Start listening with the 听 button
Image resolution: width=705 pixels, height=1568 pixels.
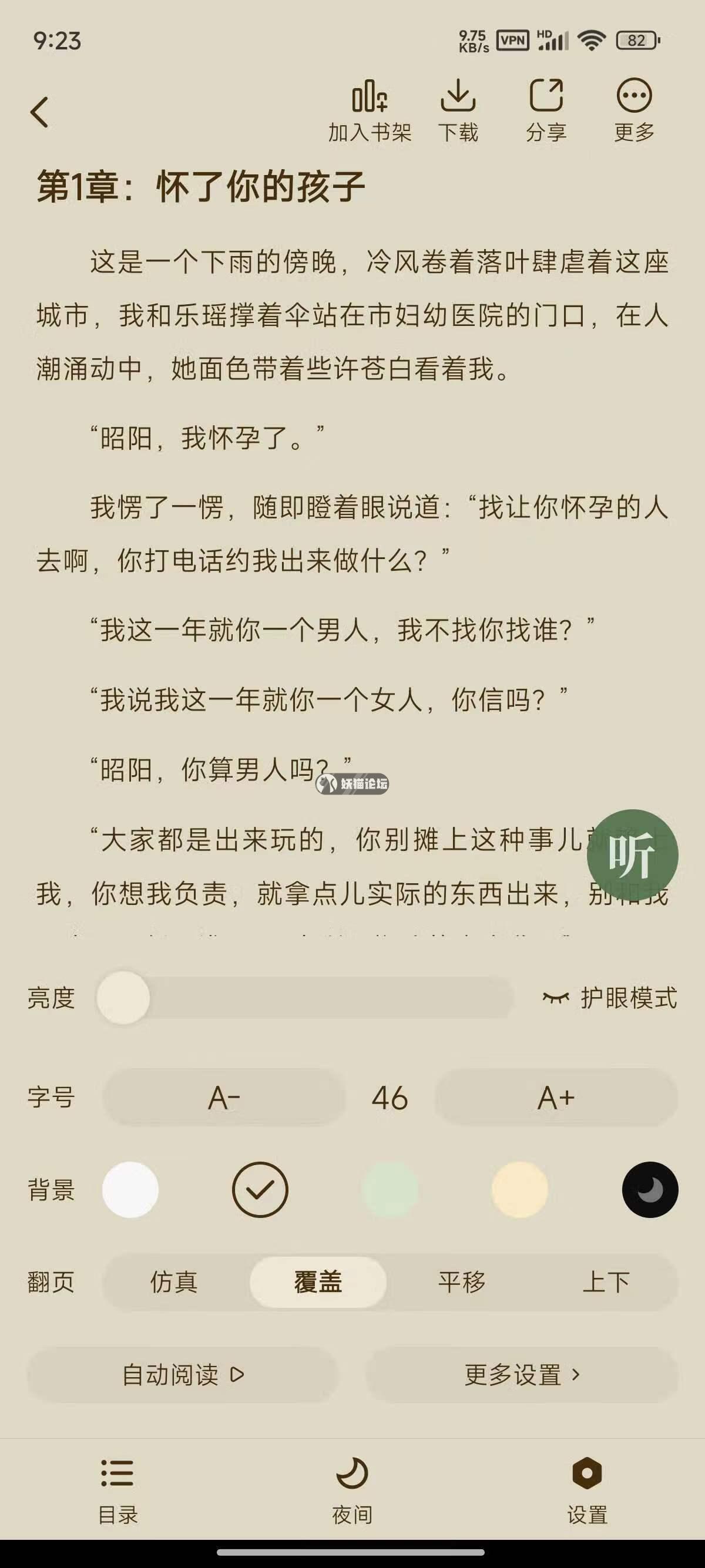click(x=632, y=854)
